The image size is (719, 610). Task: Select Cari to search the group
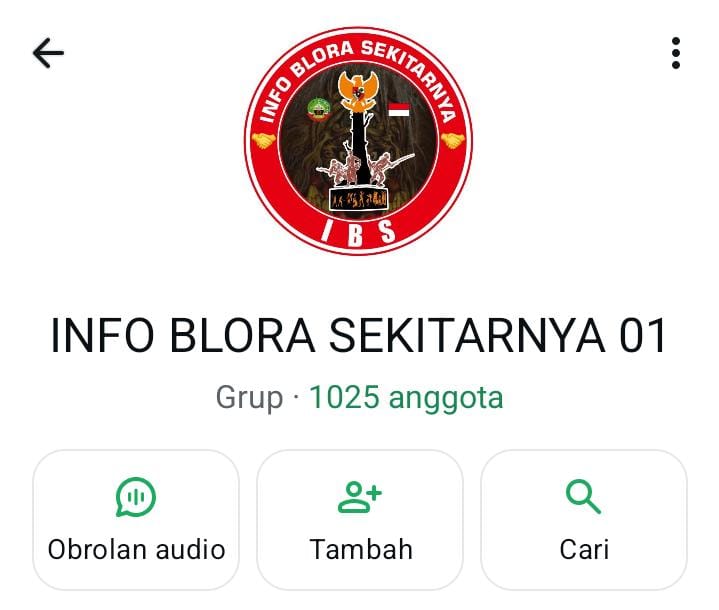pyautogui.click(x=584, y=519)
